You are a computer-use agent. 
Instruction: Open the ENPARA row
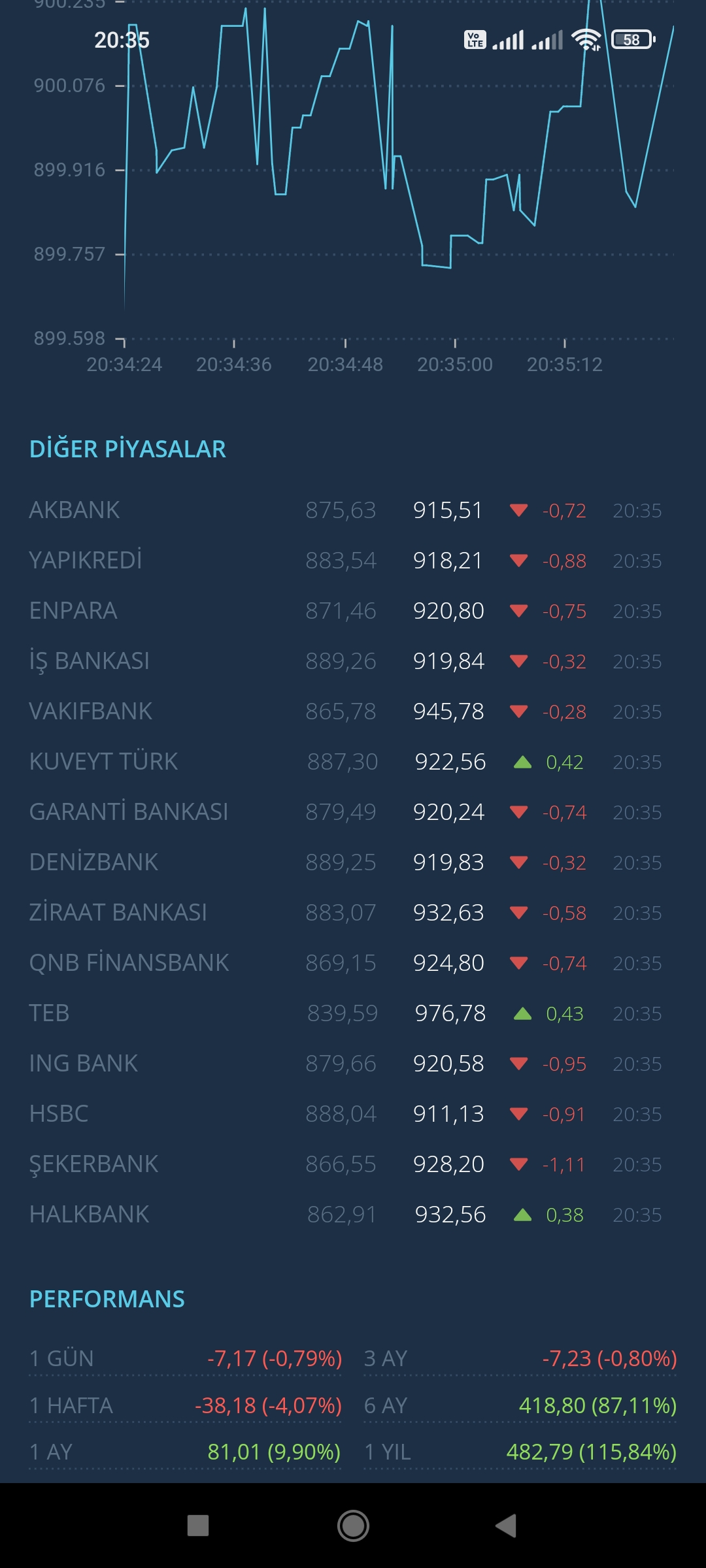click(353, 611)
